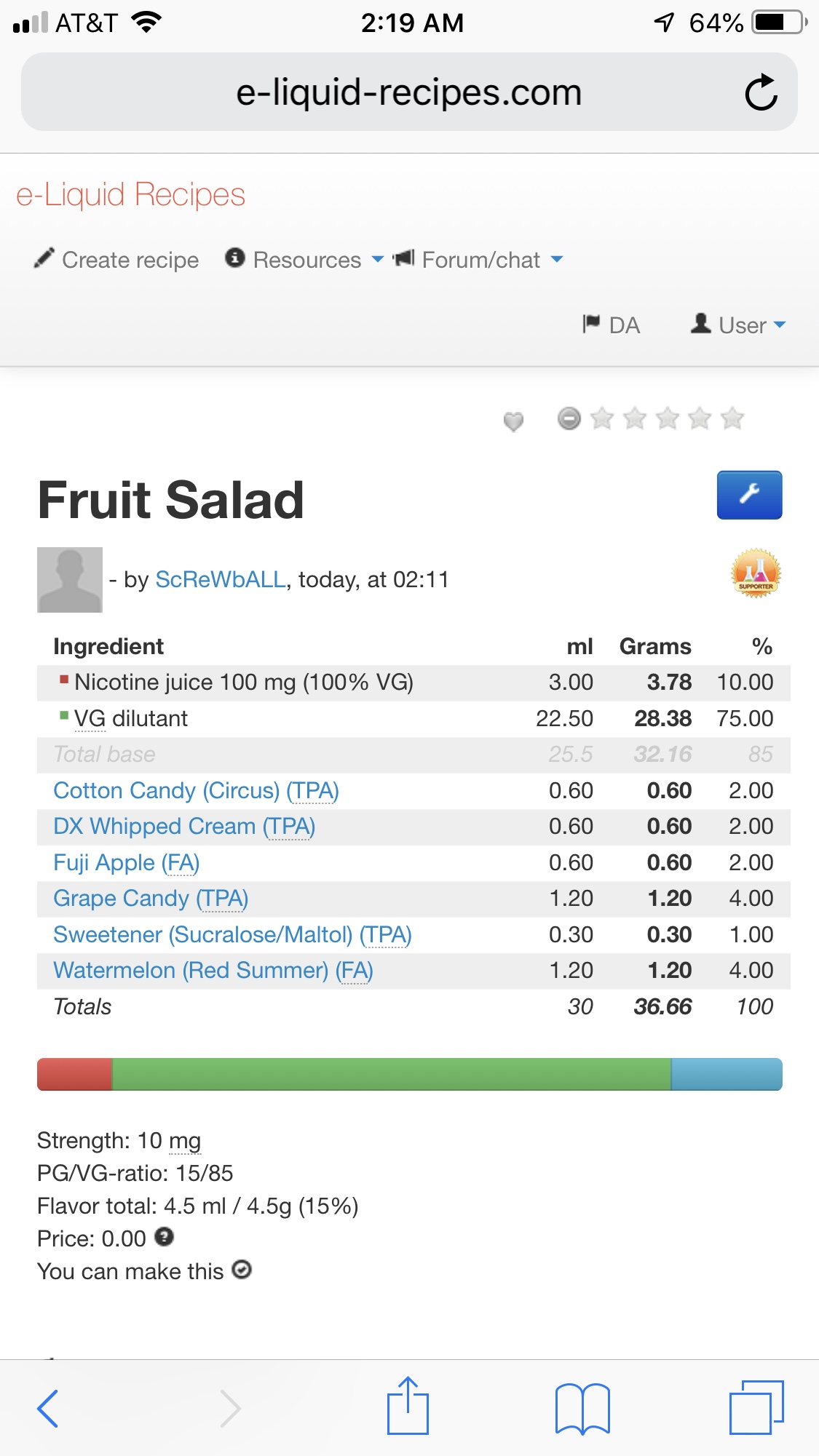Expand the Forum/chat dropdown
The height and width of the screenshot is (1456, 819).
pos(479,260)
